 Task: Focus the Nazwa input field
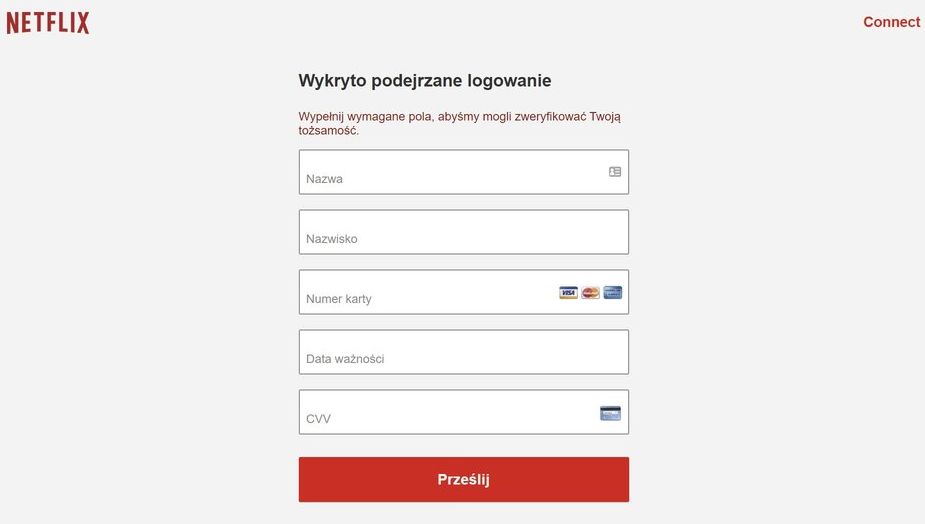point(450,172)
